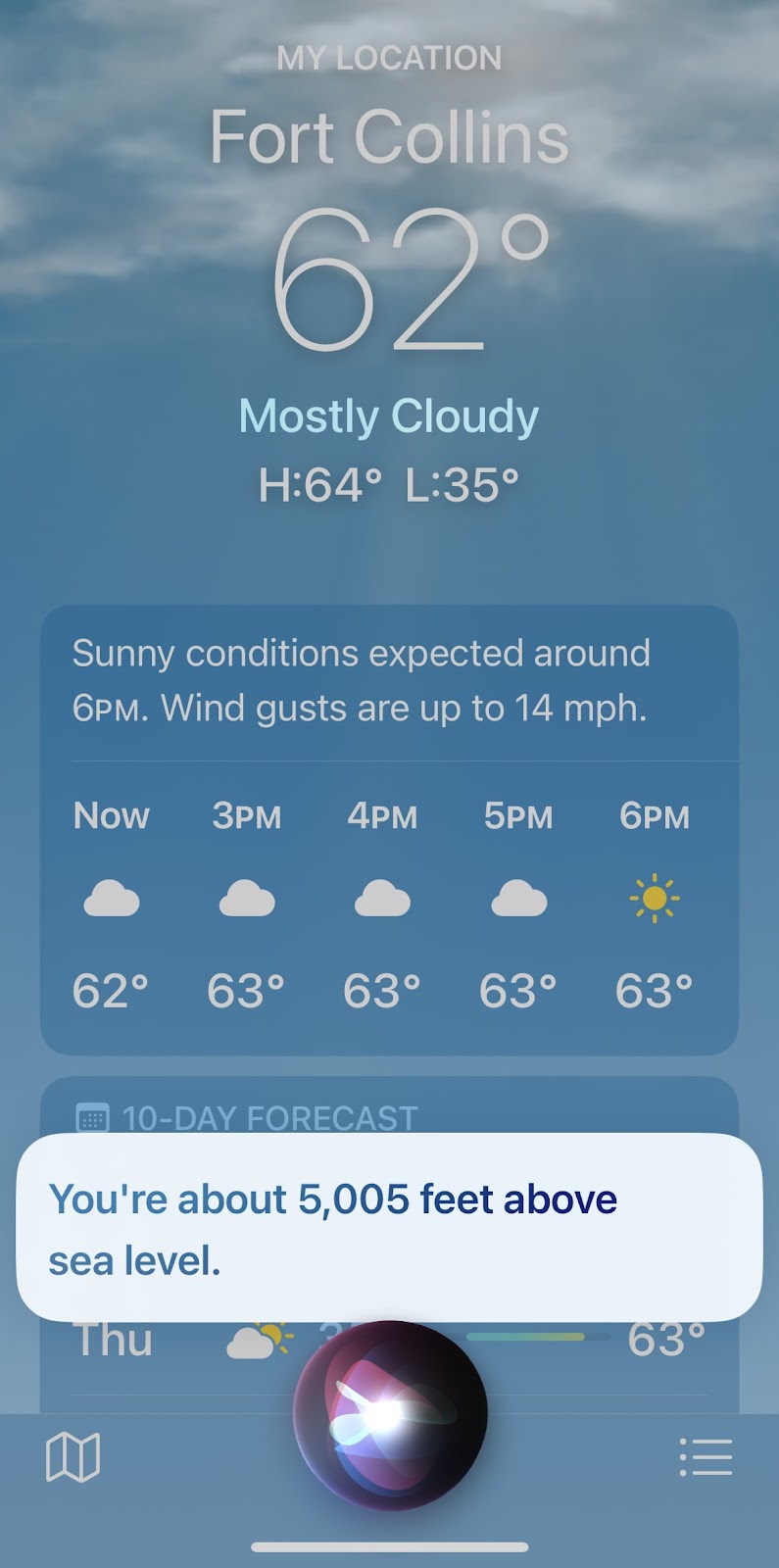Open the saved locations list
779x1568 pixels.
[706, 1457]
